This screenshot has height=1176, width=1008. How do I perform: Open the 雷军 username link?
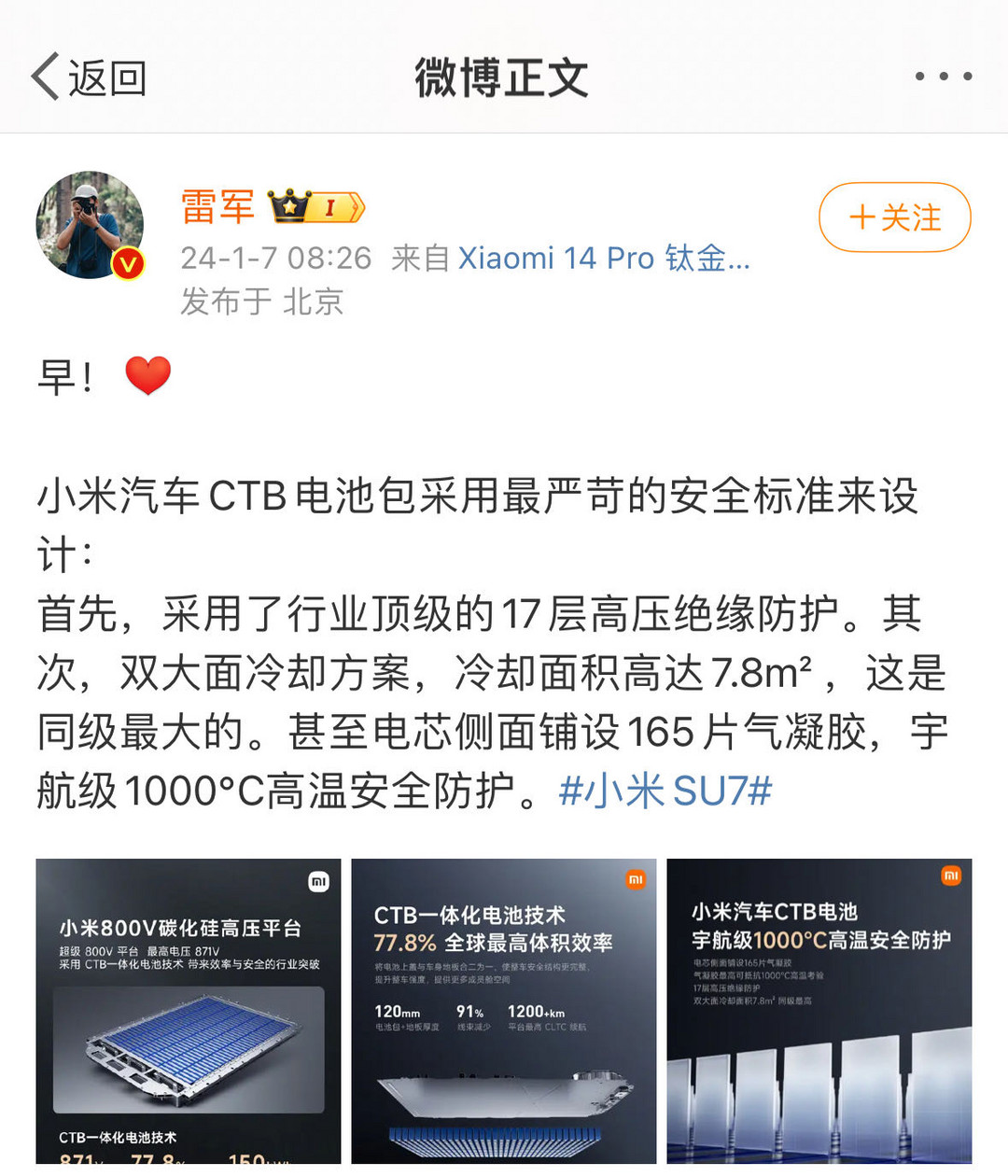pyautogui.click(x=217, y=206)
